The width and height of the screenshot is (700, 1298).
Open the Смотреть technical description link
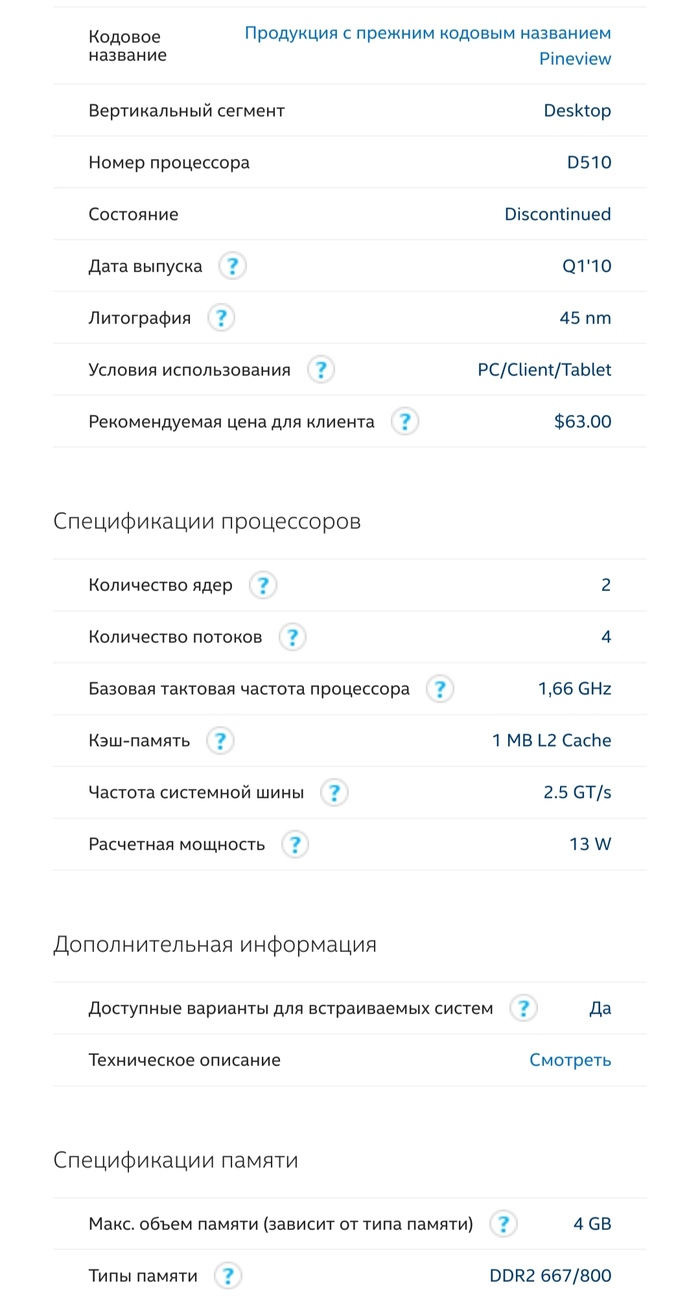(570, 1060)
